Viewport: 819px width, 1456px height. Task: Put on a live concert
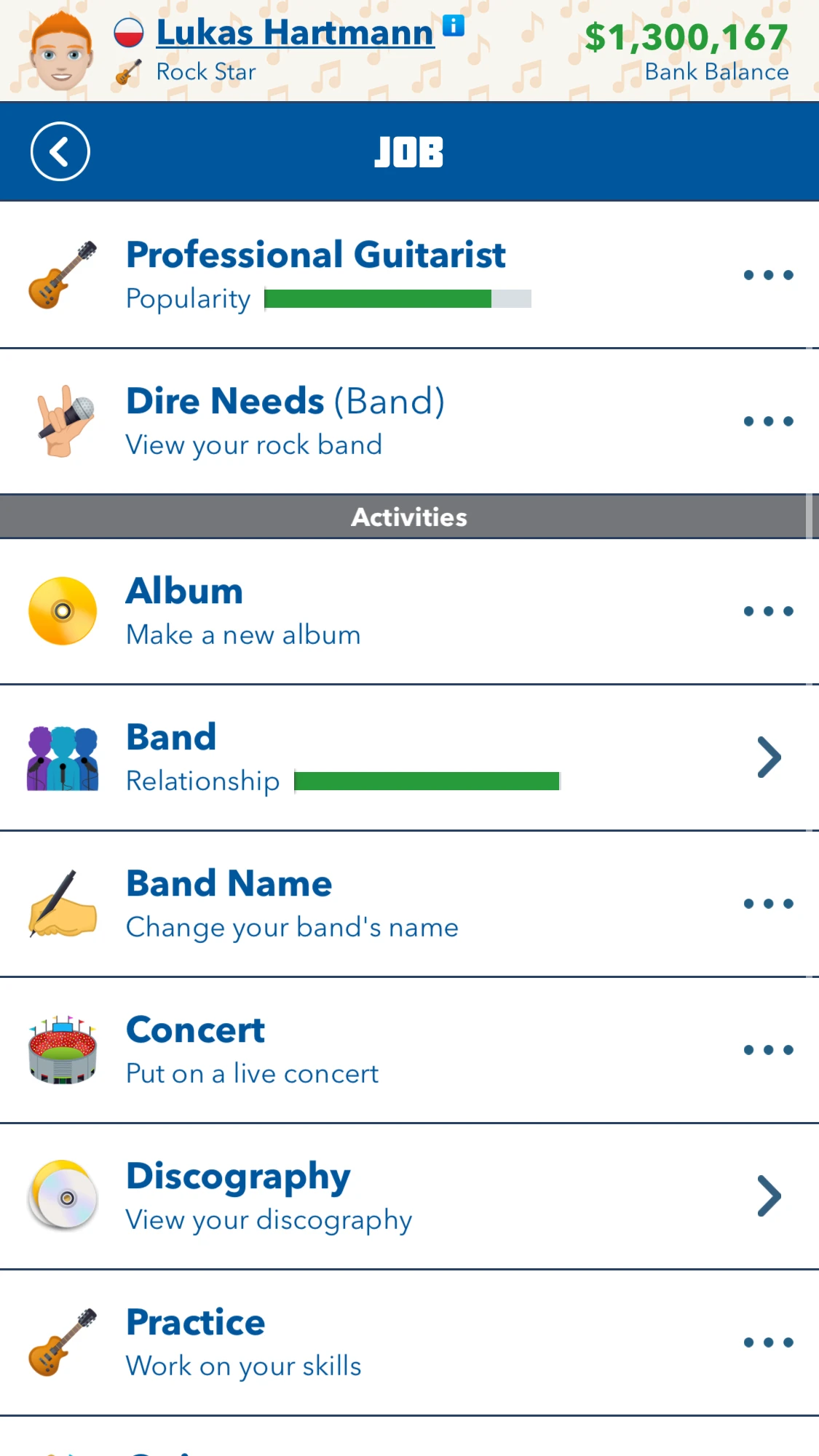(x=409, y=1050)
